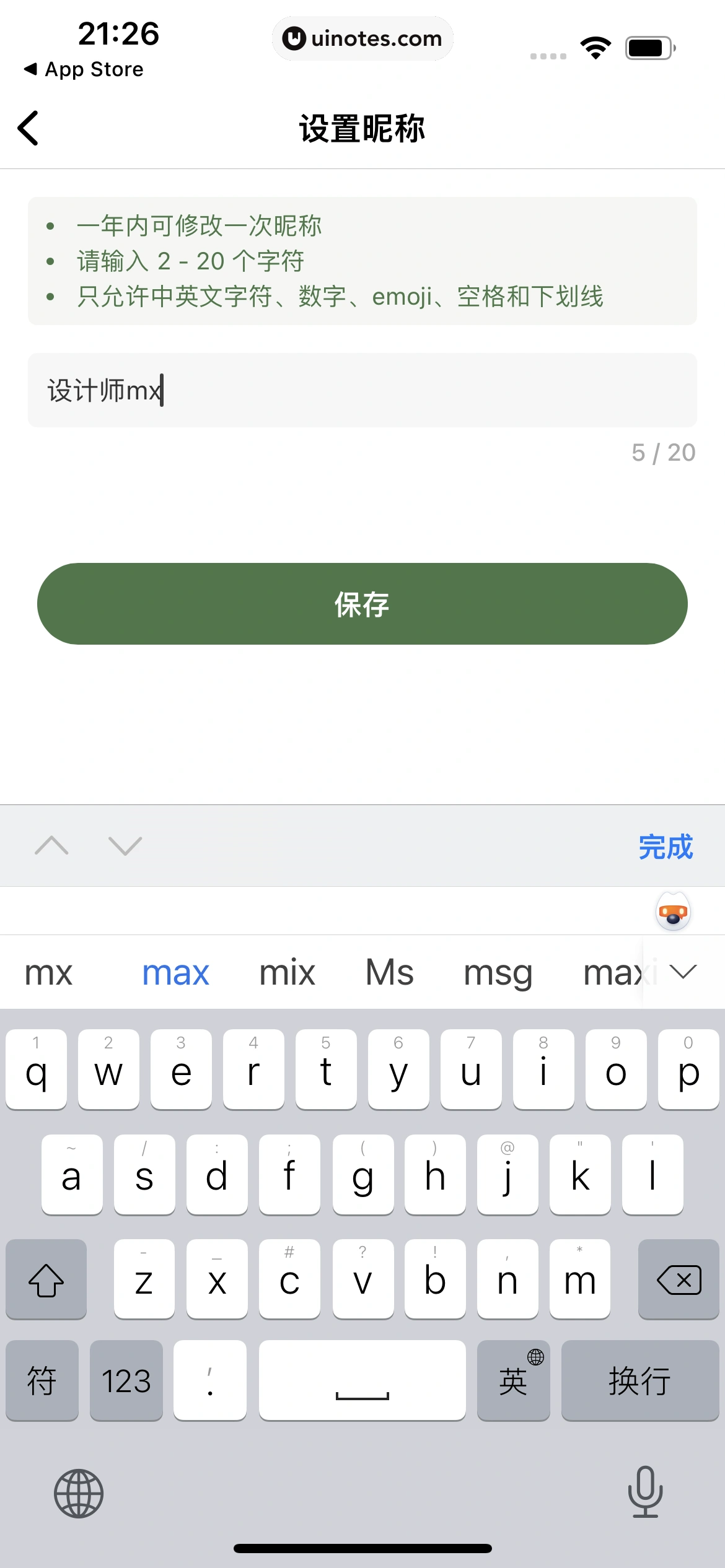This screenshot has width=725, height=1568.
Task: Choose the "mix" suggestion
Action: click(287, 972)
